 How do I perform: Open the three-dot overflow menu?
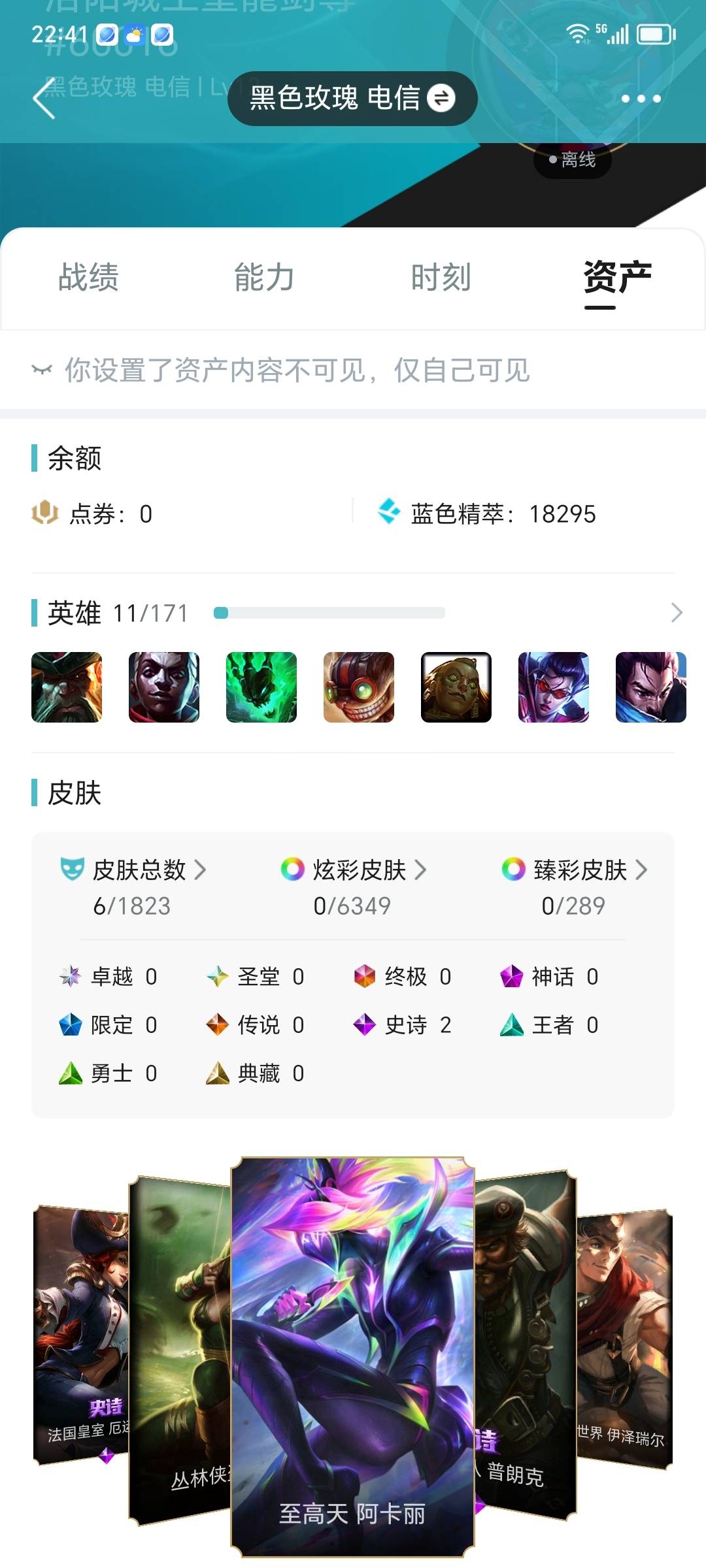pos(641,99)
